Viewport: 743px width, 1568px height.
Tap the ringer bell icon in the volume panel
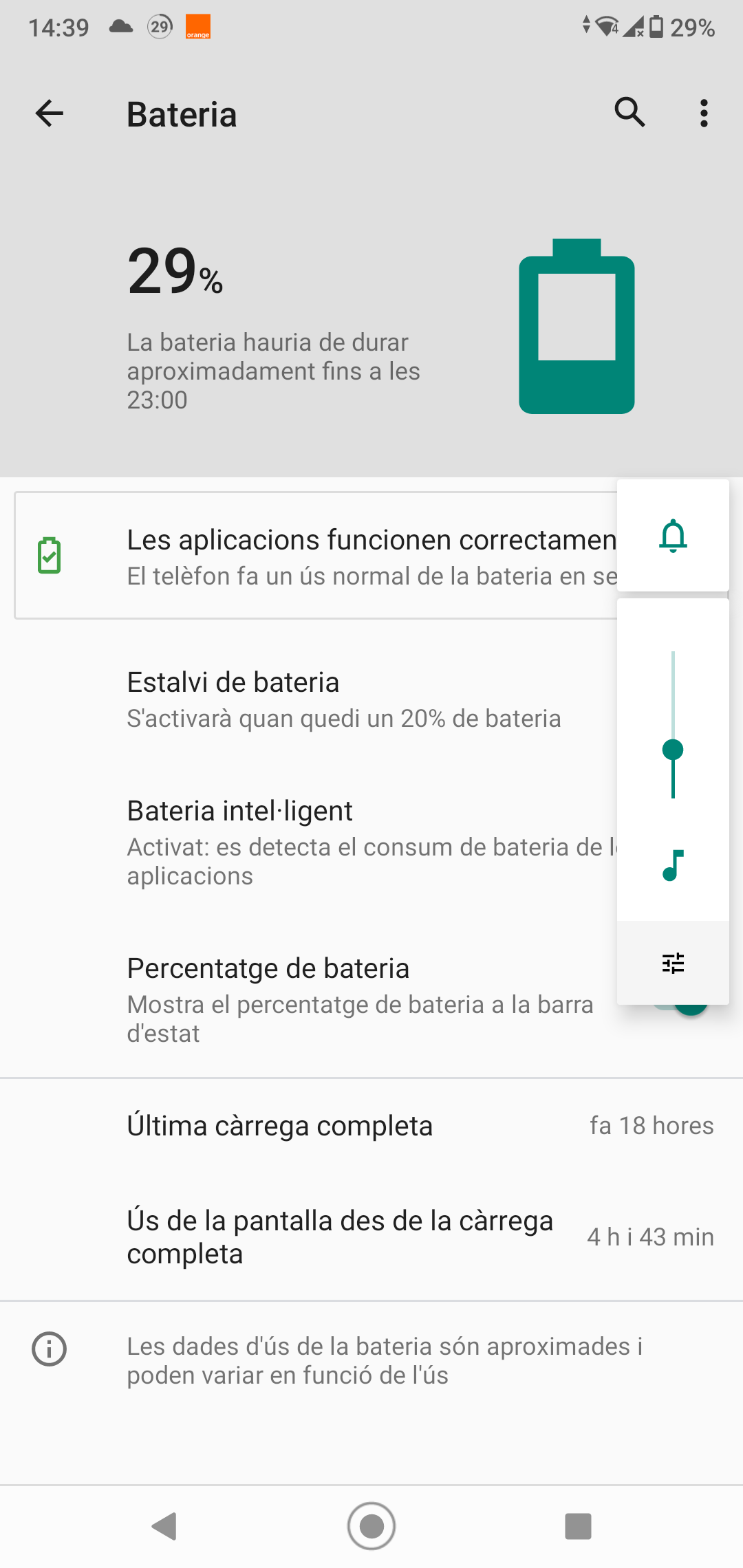click(673, 536)
